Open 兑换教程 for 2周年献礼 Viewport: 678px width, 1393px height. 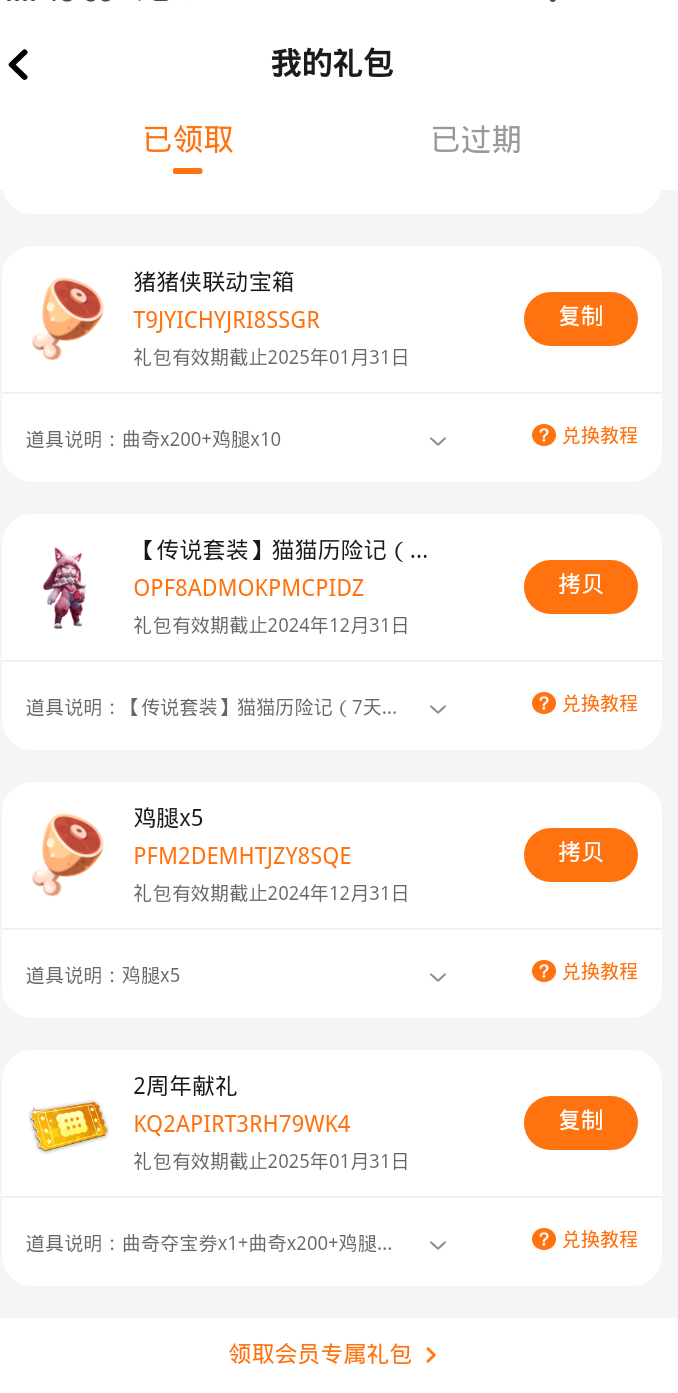click(x=585, y=1240)
